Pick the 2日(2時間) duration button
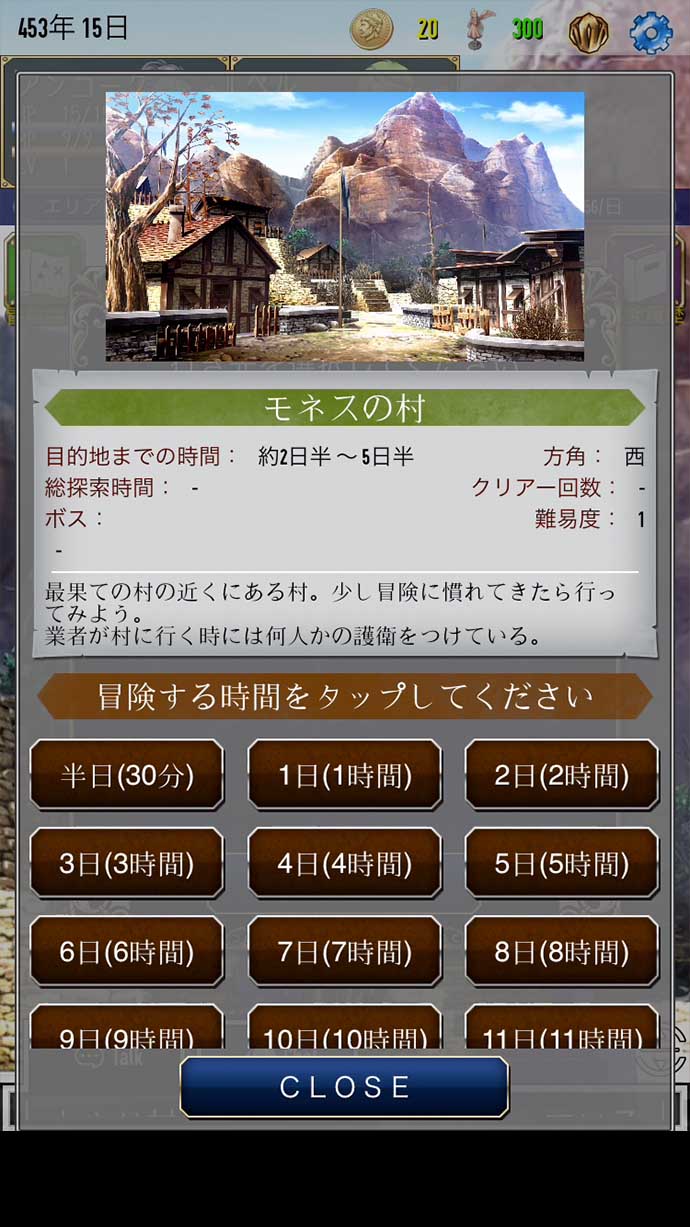 (x=562, y=775)
